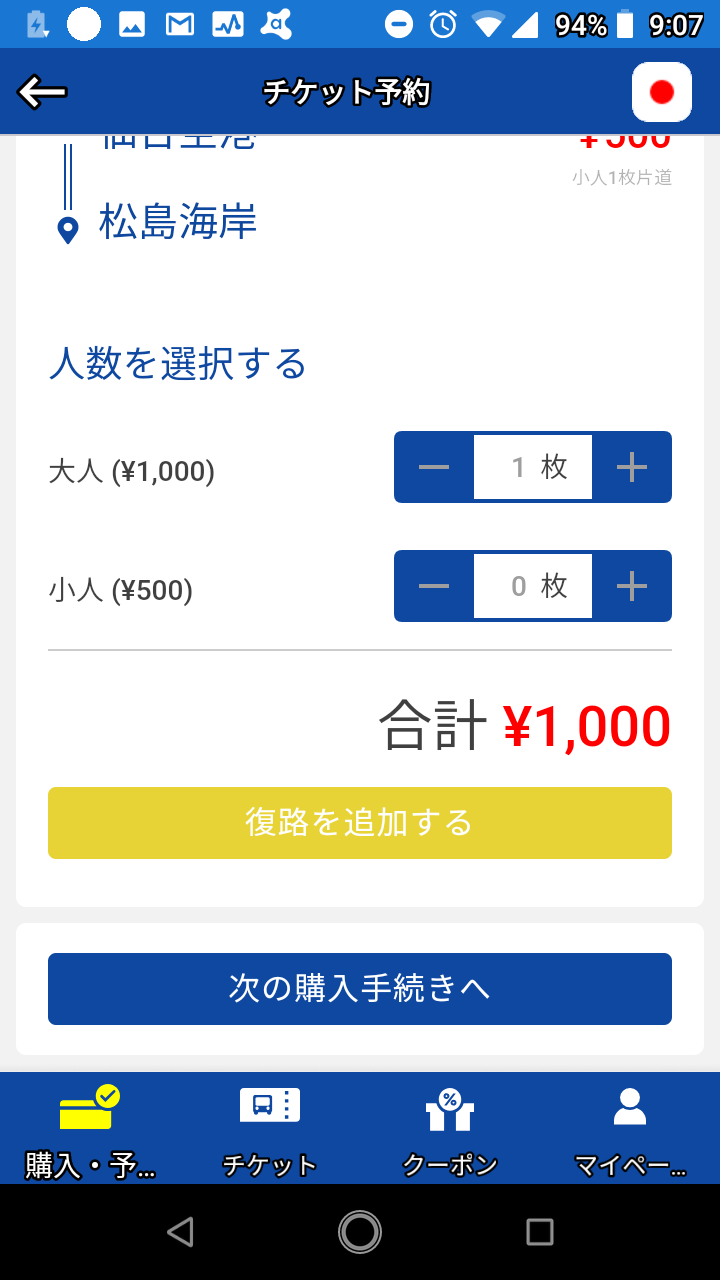Tap the system back button
This screenshot has height=1280, width=720.
[x=180, y=1232]
